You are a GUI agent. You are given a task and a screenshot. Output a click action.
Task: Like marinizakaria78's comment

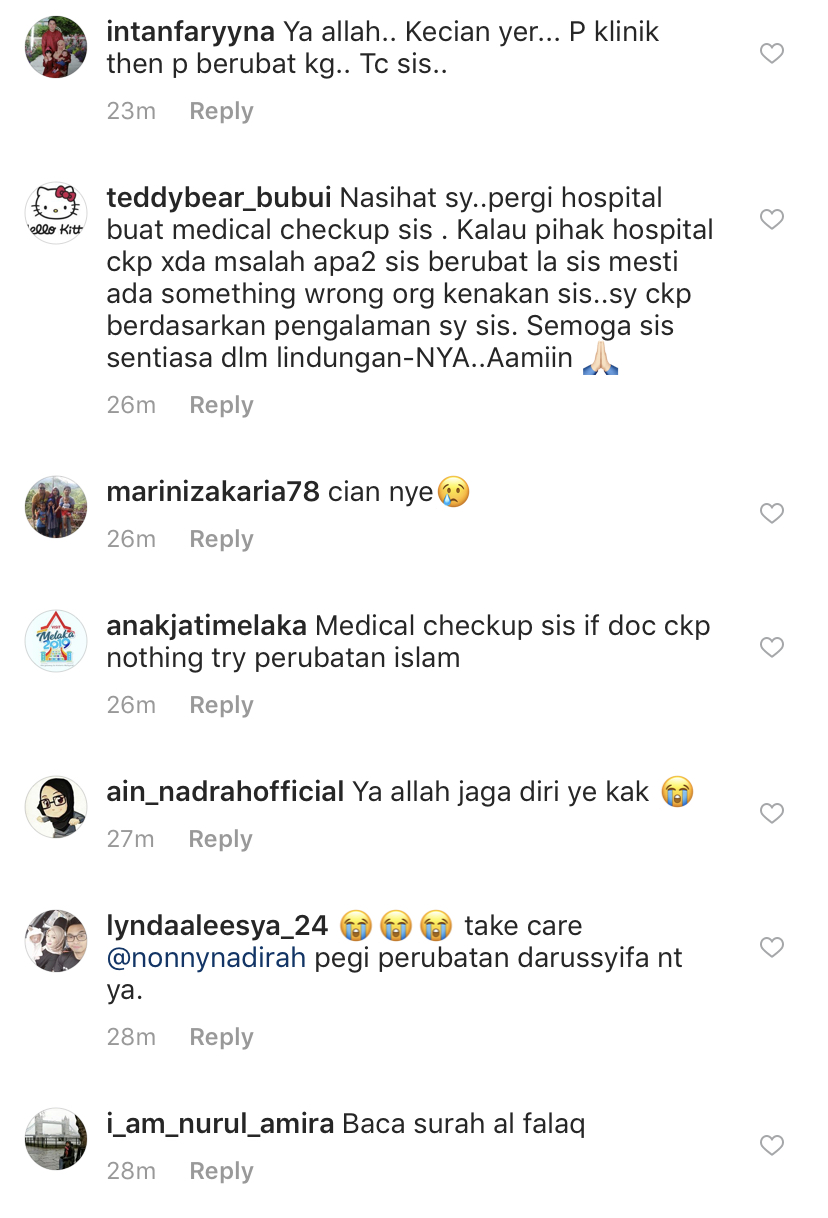[771, 513]
